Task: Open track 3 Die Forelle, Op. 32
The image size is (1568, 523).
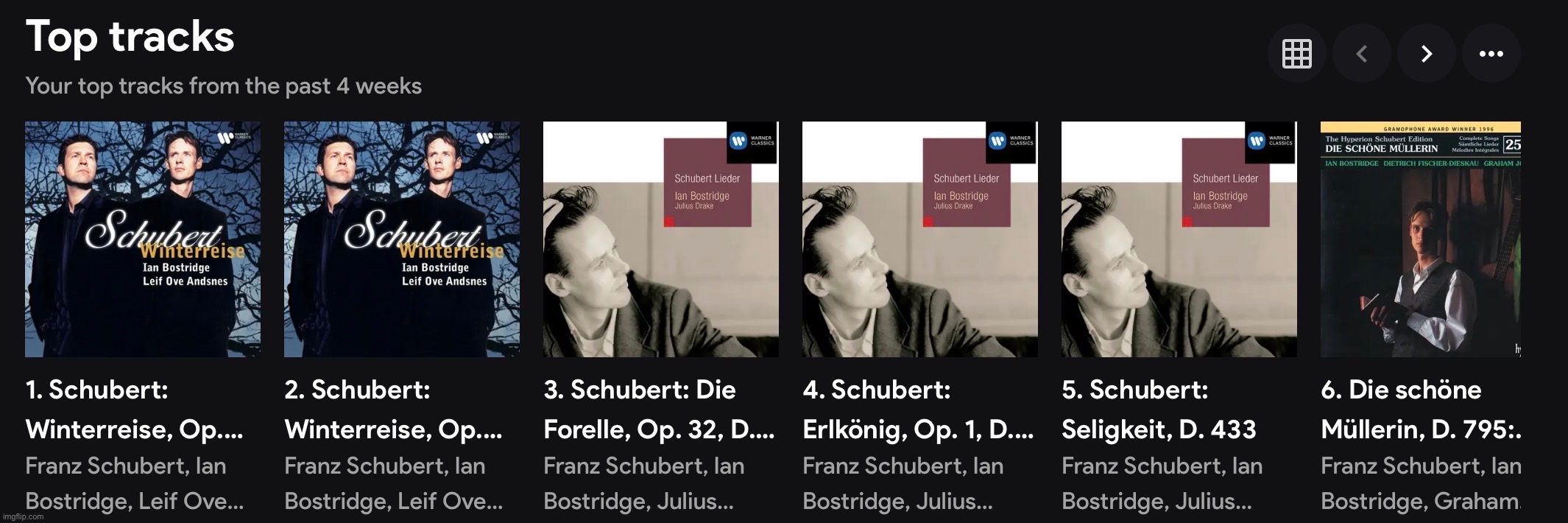Action: tap(661, 239)
